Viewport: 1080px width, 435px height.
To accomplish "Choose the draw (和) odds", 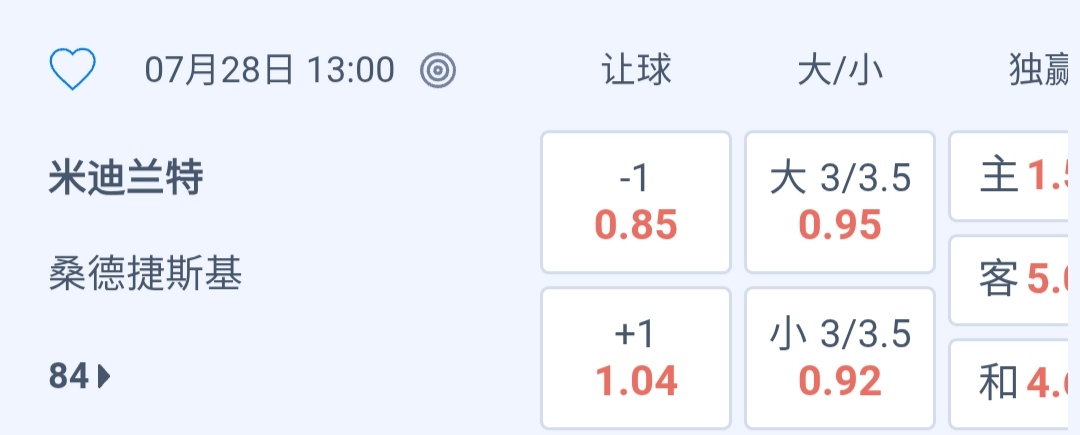I will point(1014,383).
